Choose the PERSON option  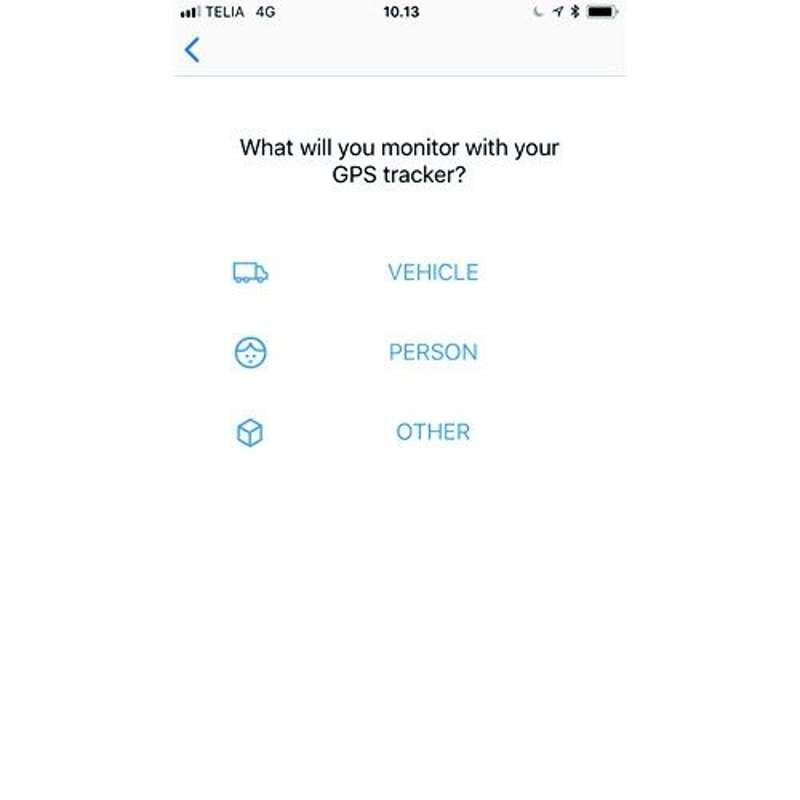[x=432, y=352]
